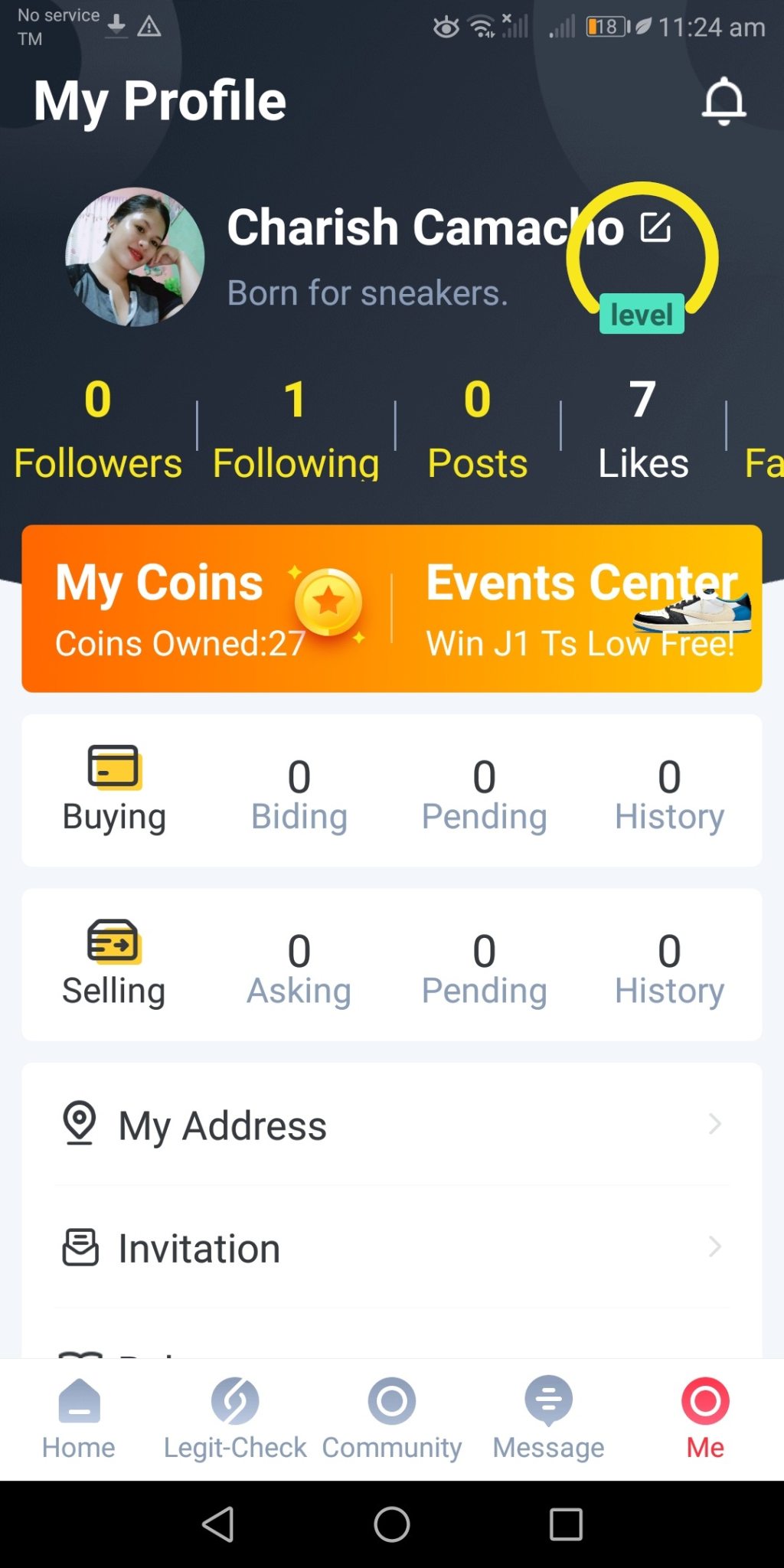Open Pending under Buying

coord(484,795)
